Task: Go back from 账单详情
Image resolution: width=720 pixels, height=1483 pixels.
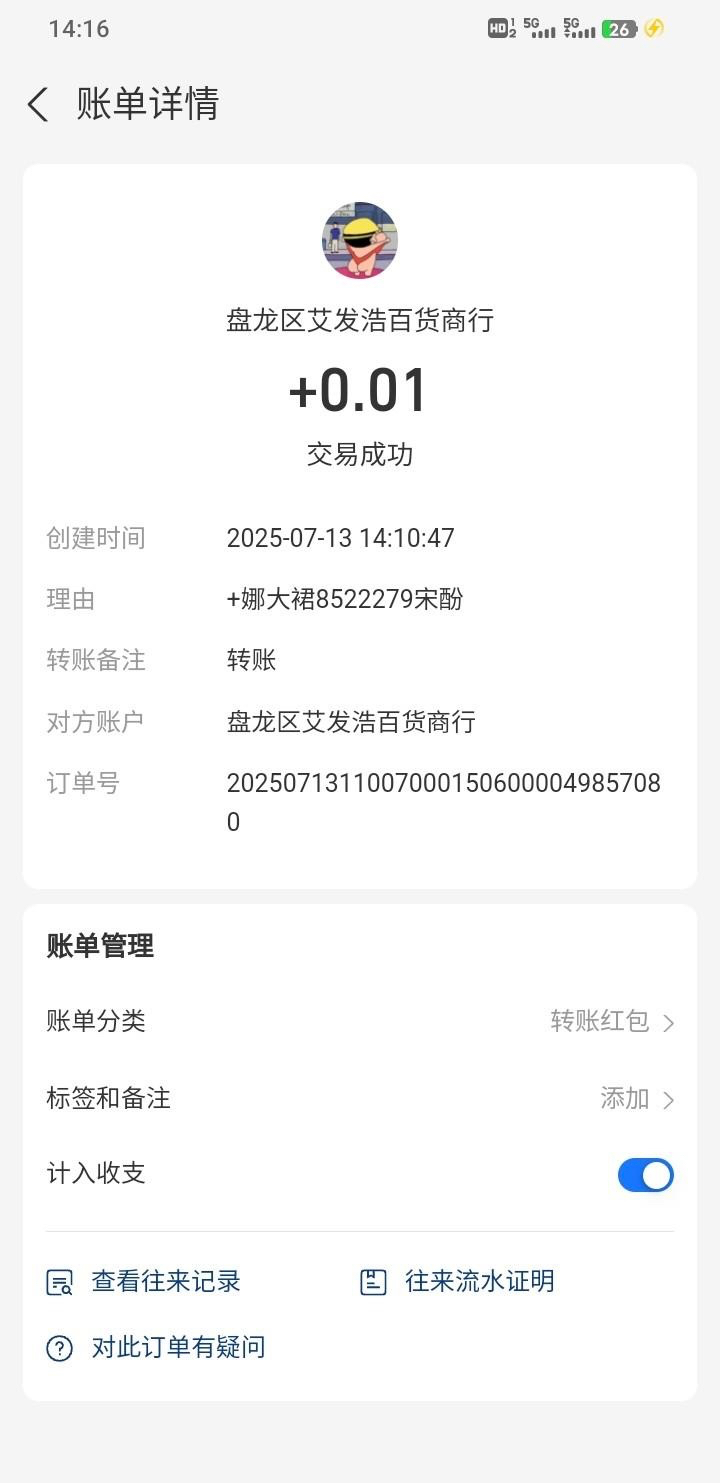Action: (38, 104)
